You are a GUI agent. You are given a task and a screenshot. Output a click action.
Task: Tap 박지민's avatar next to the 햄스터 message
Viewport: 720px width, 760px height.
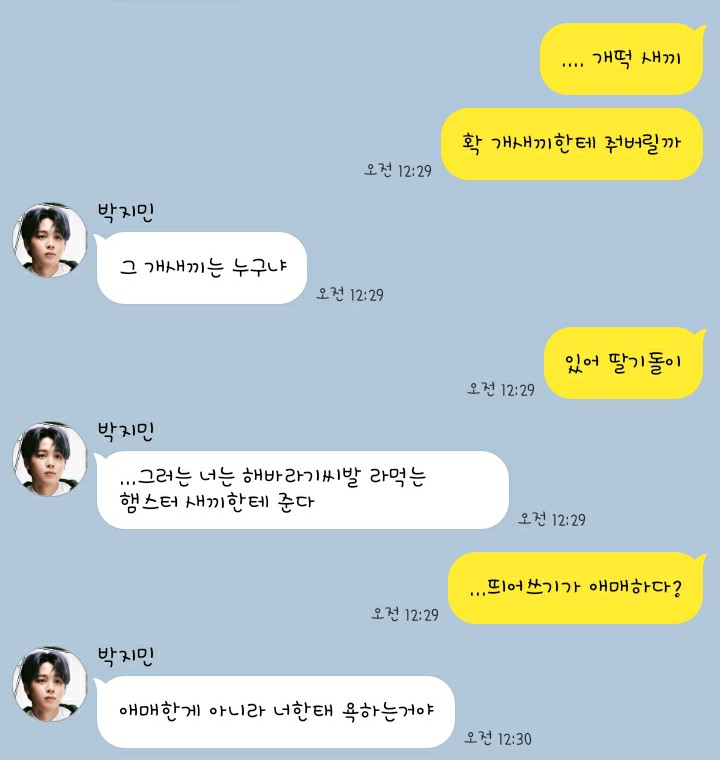coord(49,459)
